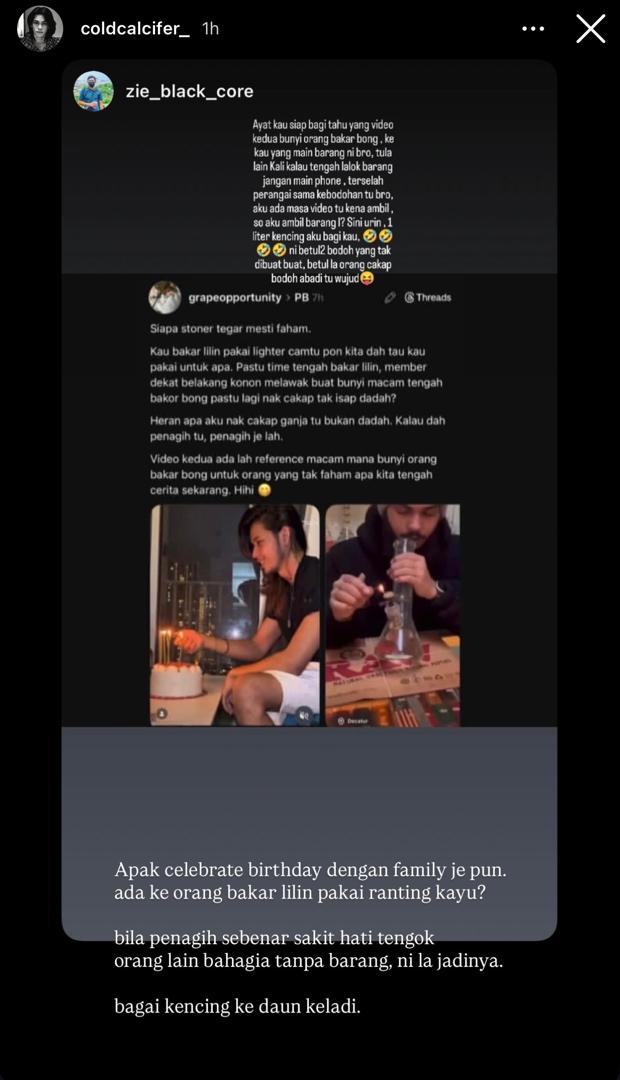620x1080 pixels.
Task: Open the story's three-dot options menu
Action: pos(533,29)
